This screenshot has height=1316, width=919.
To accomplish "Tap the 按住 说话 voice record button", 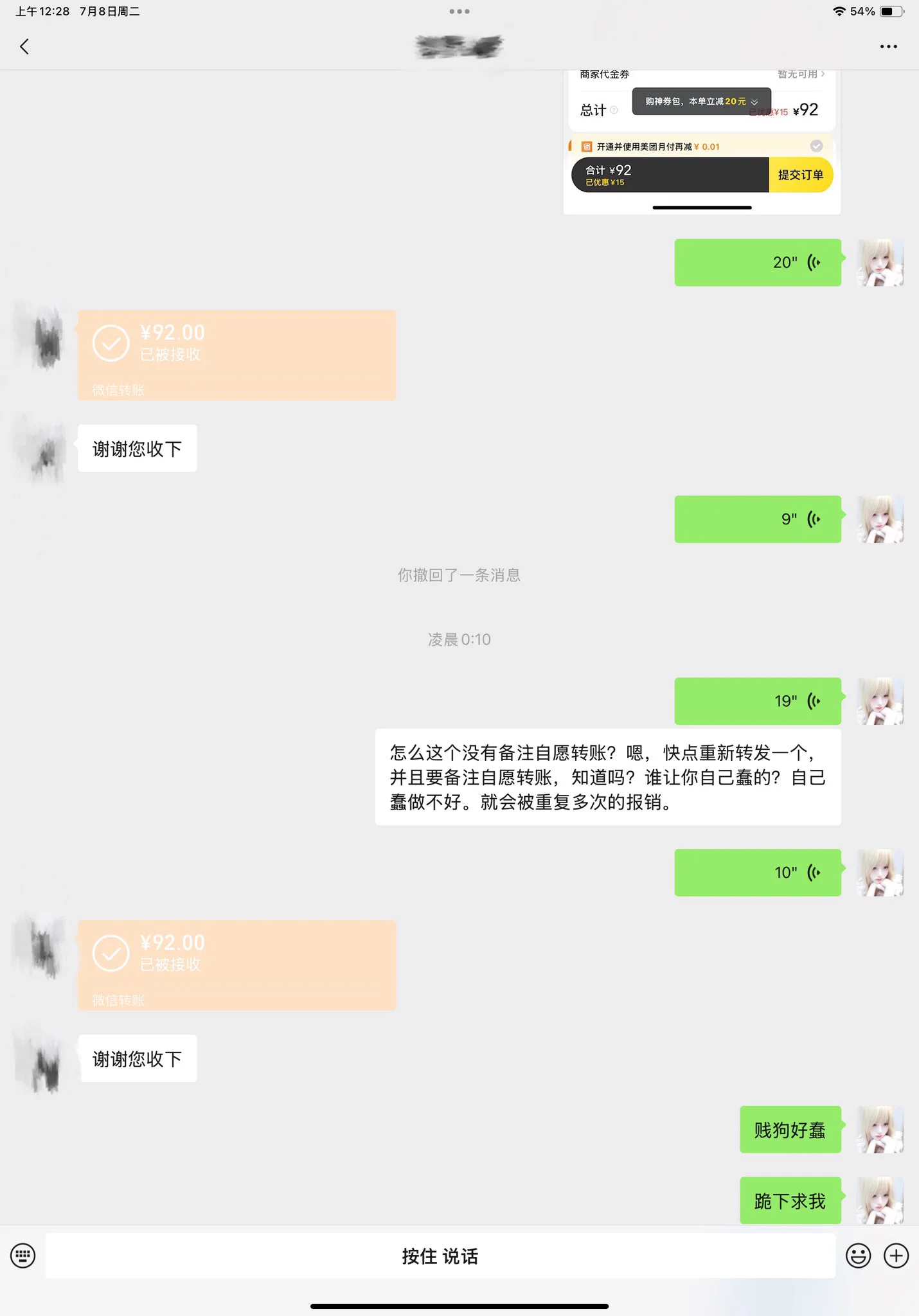I will coord(440,1256).
